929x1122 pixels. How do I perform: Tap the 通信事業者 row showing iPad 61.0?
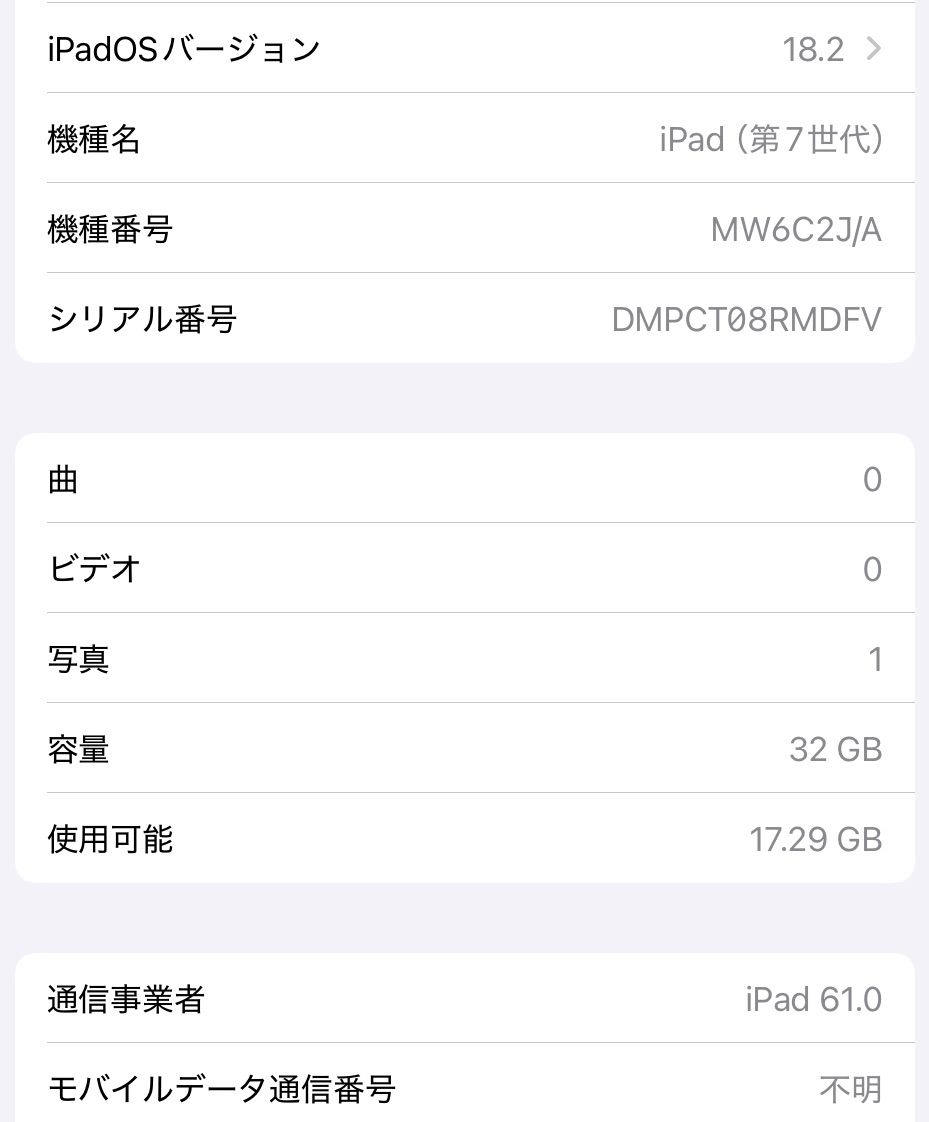[464, 999]
